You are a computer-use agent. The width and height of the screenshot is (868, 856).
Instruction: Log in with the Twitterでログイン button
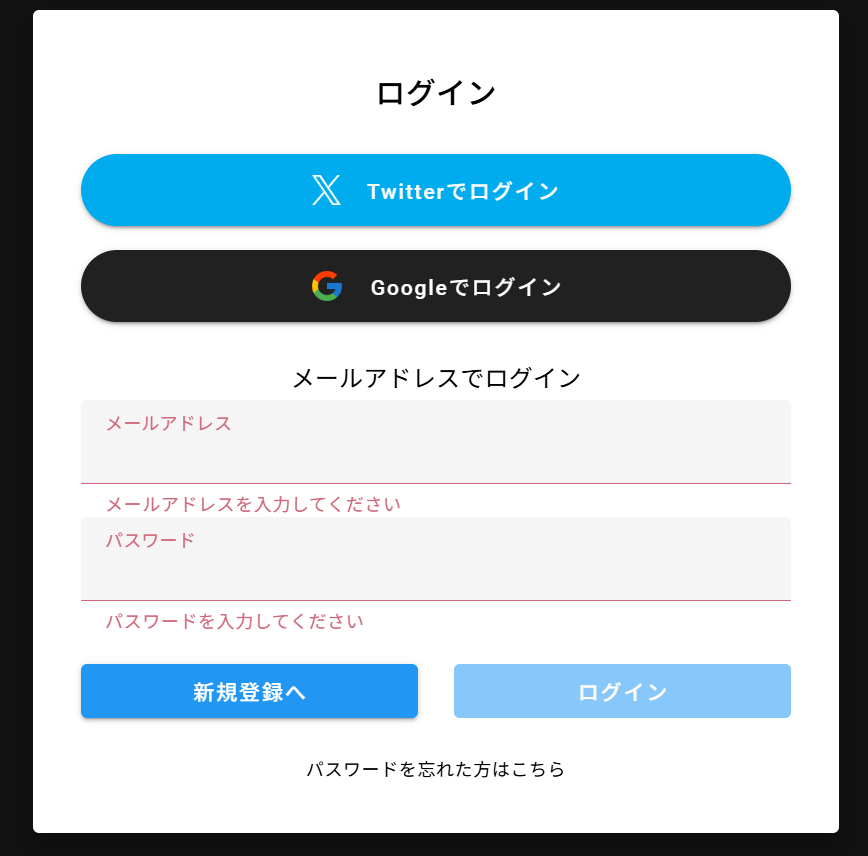click(435, 190)
